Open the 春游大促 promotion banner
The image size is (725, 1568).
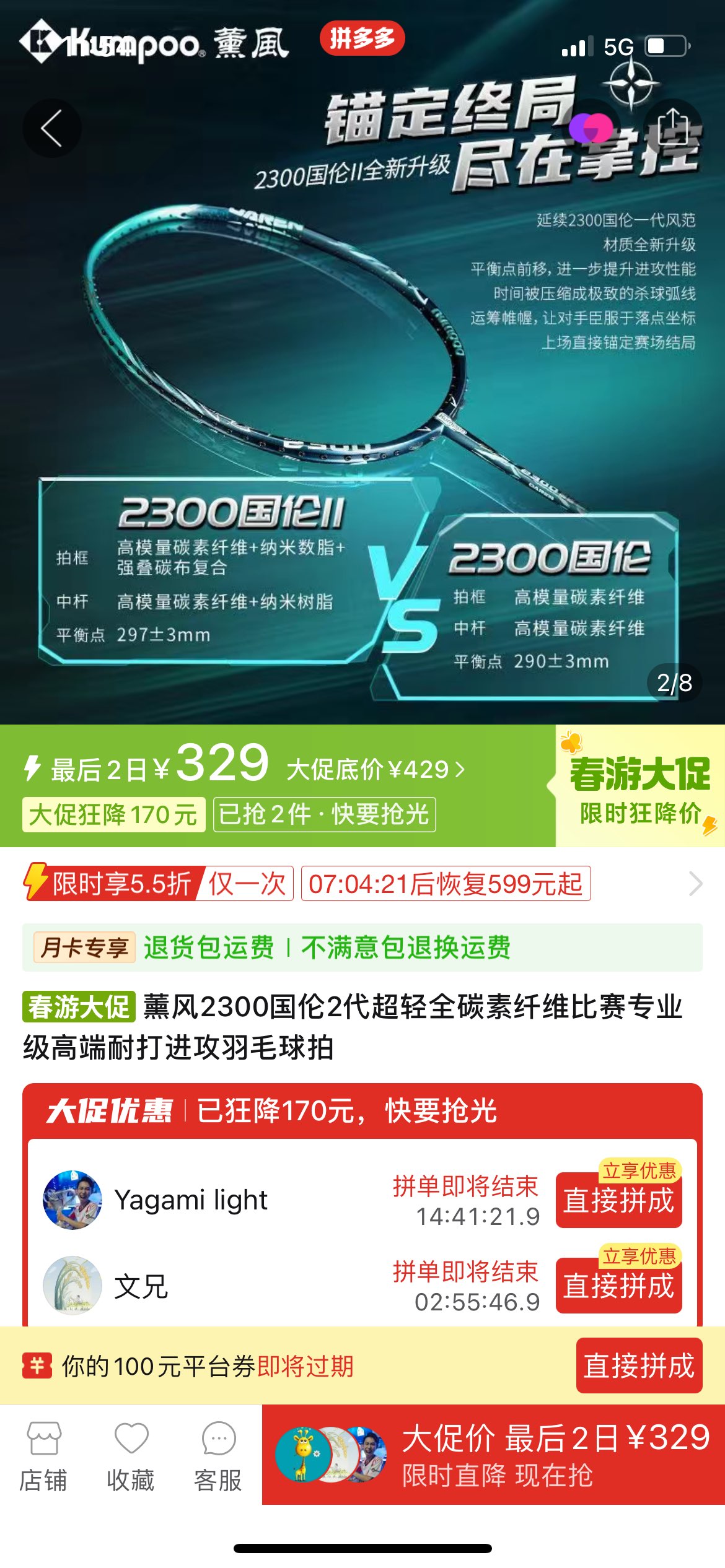[639, 785]
